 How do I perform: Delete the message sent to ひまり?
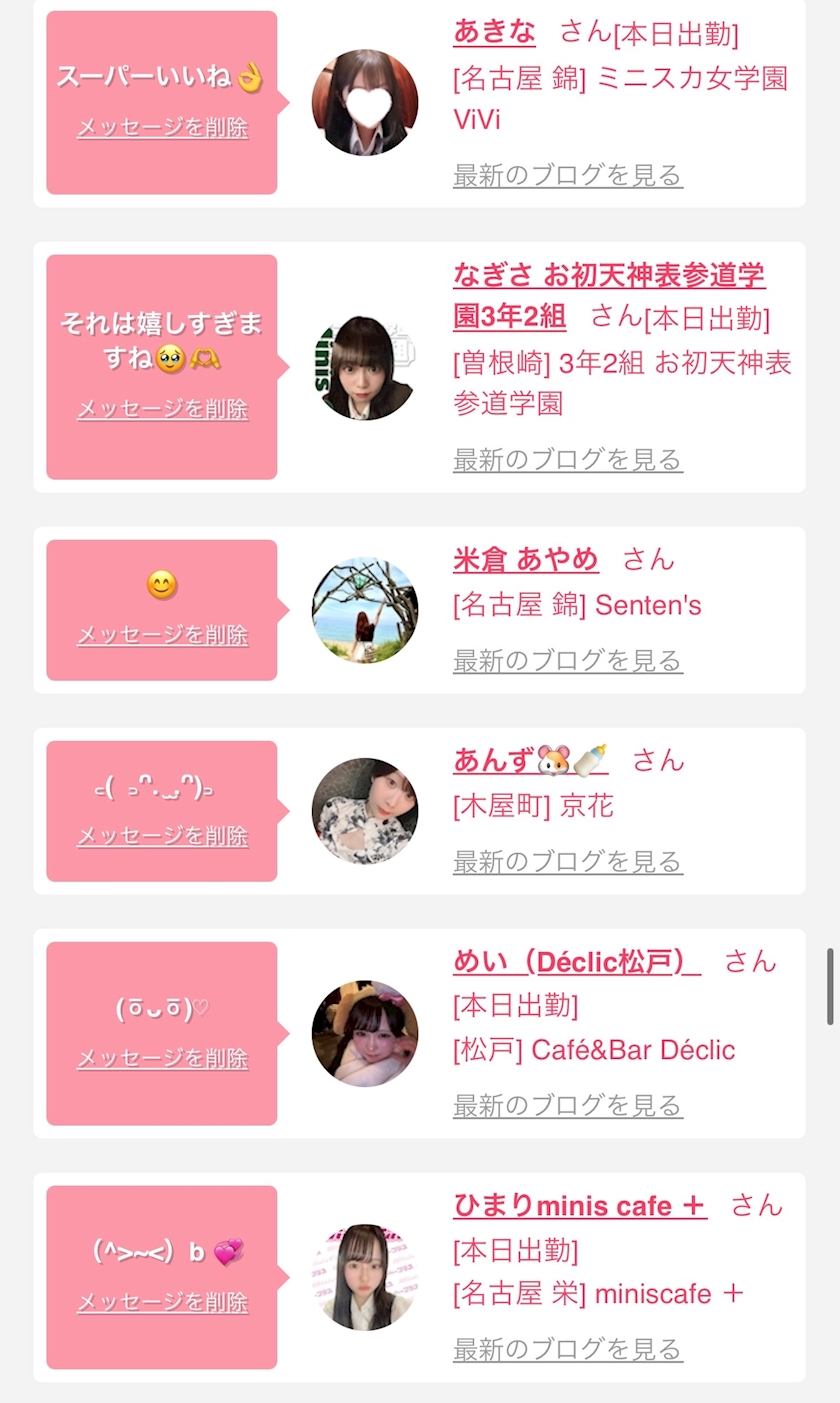point(162,1302)
